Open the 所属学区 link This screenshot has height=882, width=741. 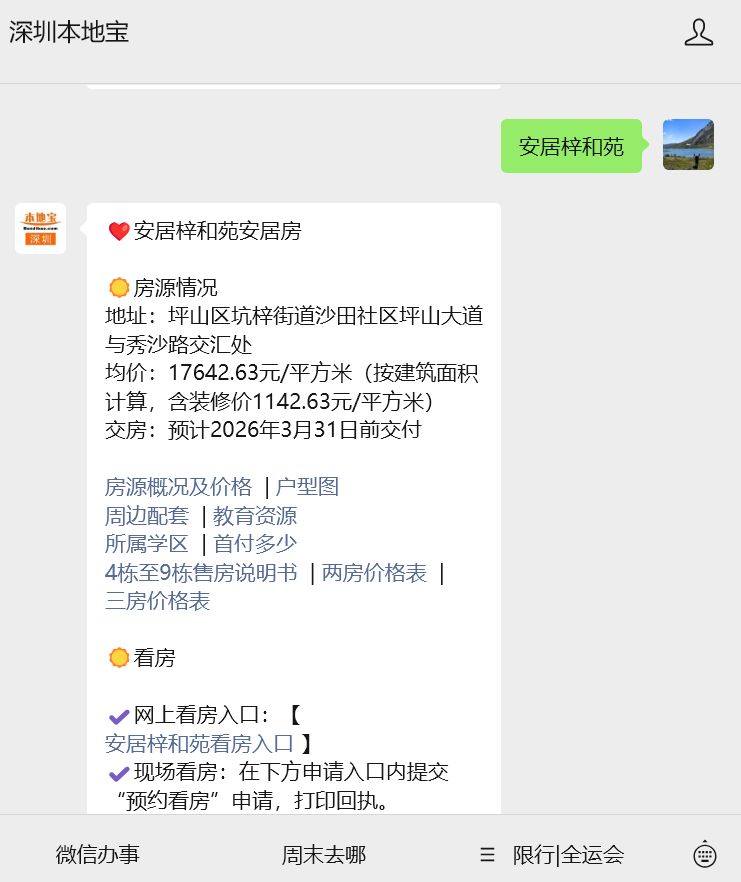pos(146,544)
